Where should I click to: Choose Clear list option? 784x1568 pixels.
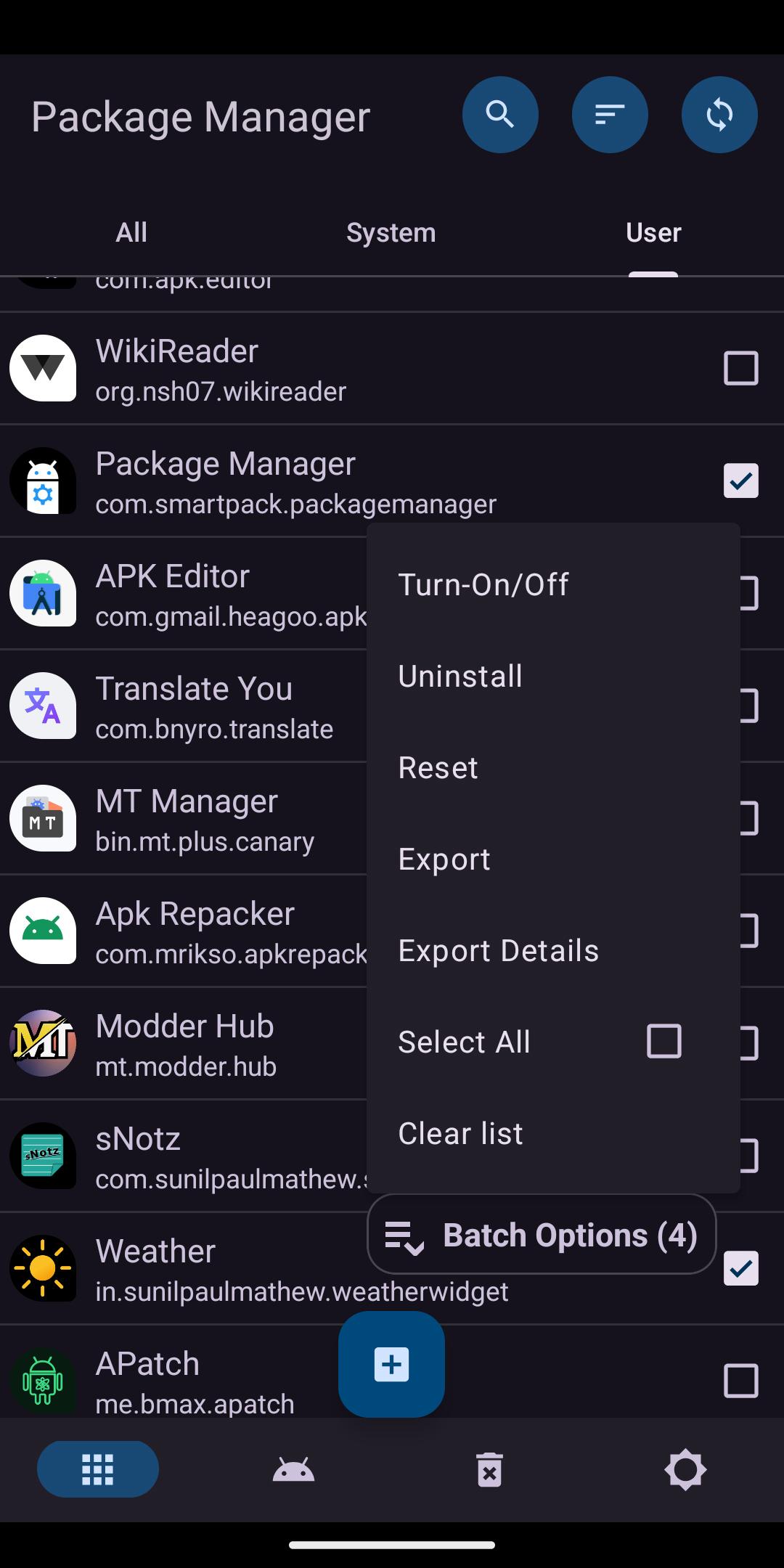coord(553,1133)
